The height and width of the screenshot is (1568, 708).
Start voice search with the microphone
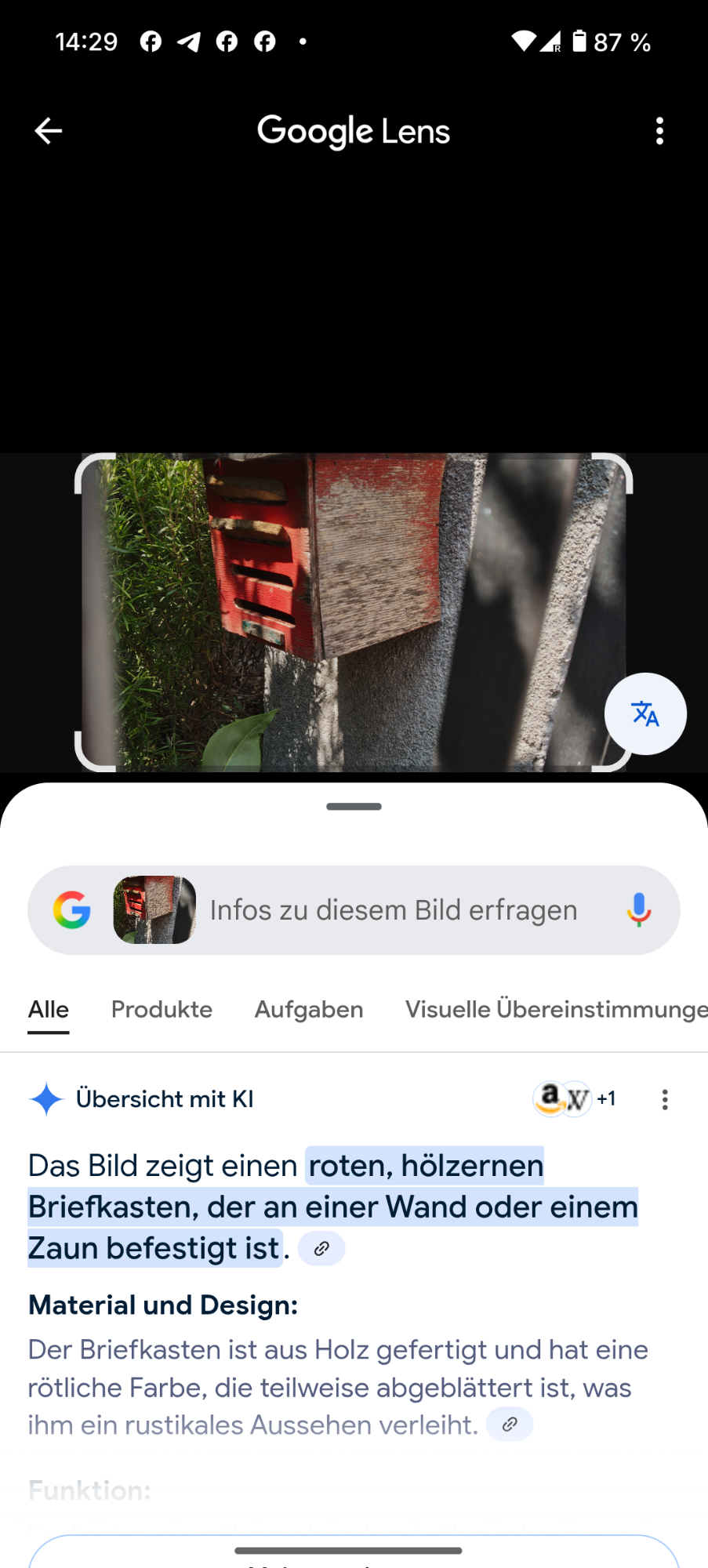(x=639, y=910)
